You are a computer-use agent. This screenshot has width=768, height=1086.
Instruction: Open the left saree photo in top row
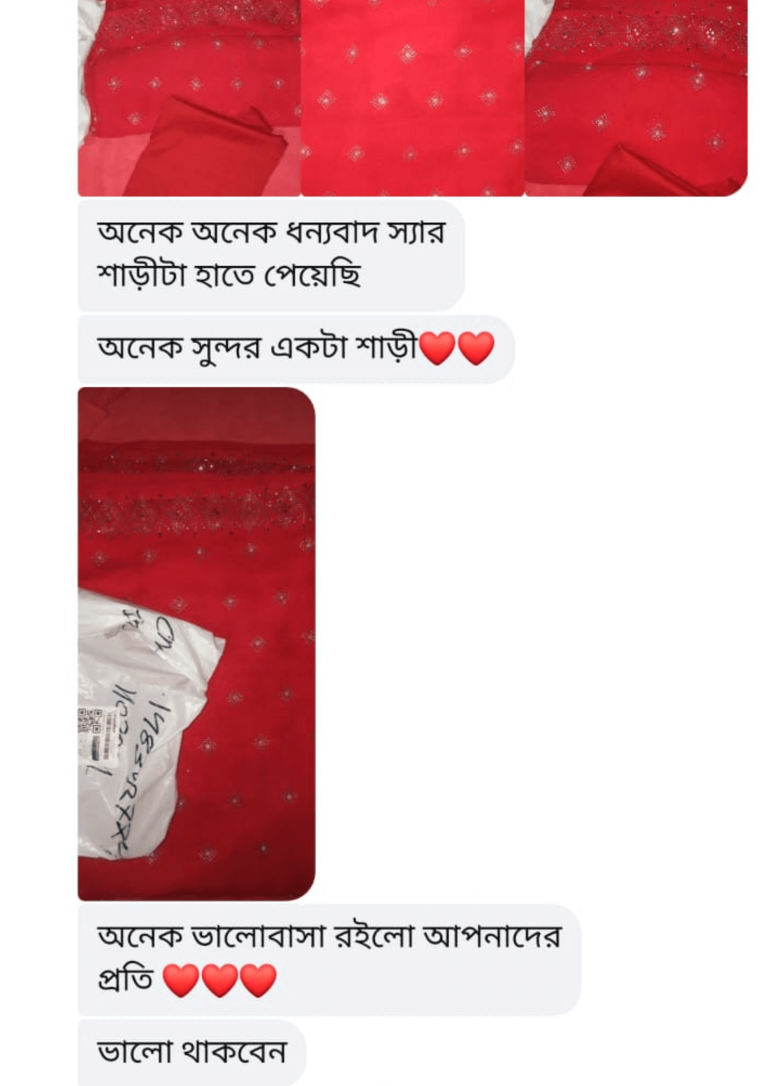pyautogui.click(x=188, y=98)
